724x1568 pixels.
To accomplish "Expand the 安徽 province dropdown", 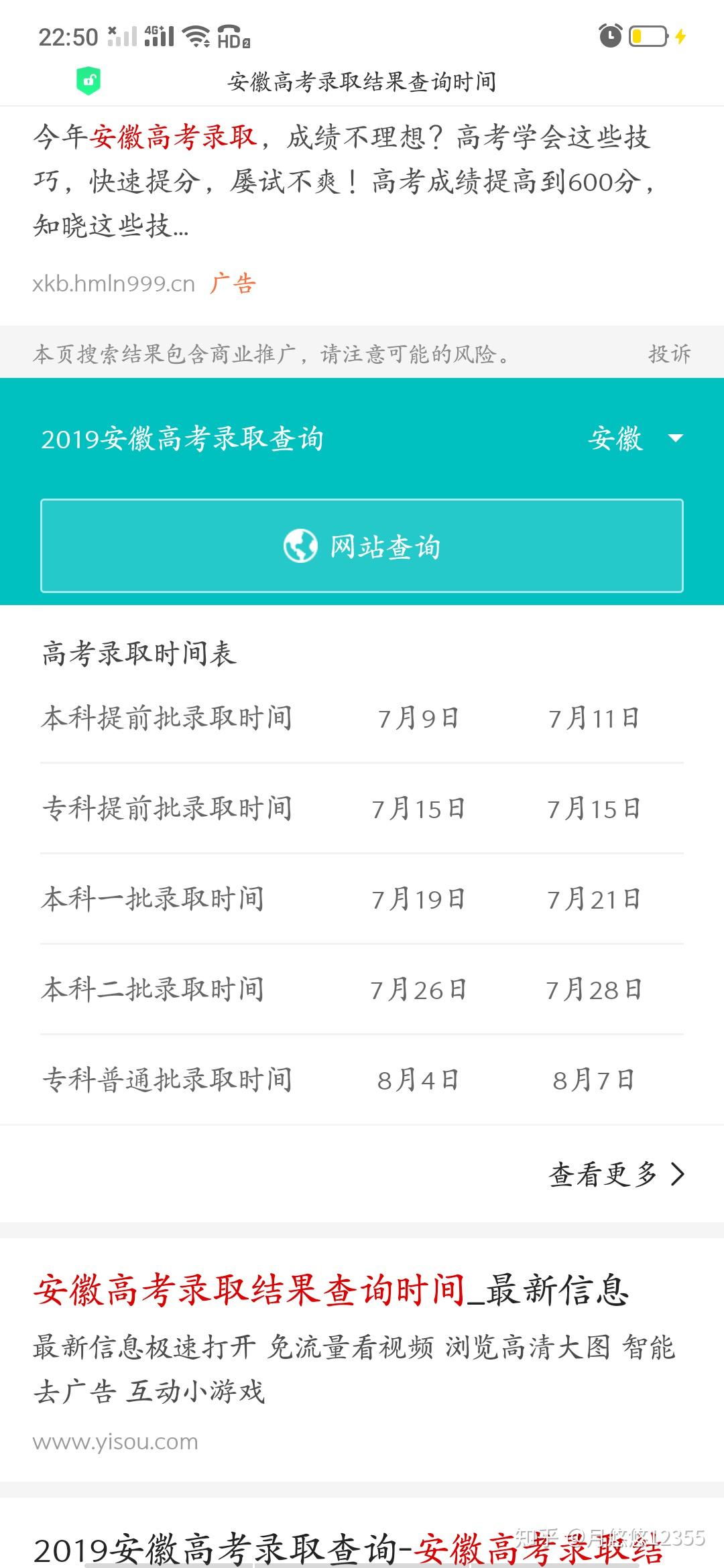I will pyautogui.click(x=636, y=439).
